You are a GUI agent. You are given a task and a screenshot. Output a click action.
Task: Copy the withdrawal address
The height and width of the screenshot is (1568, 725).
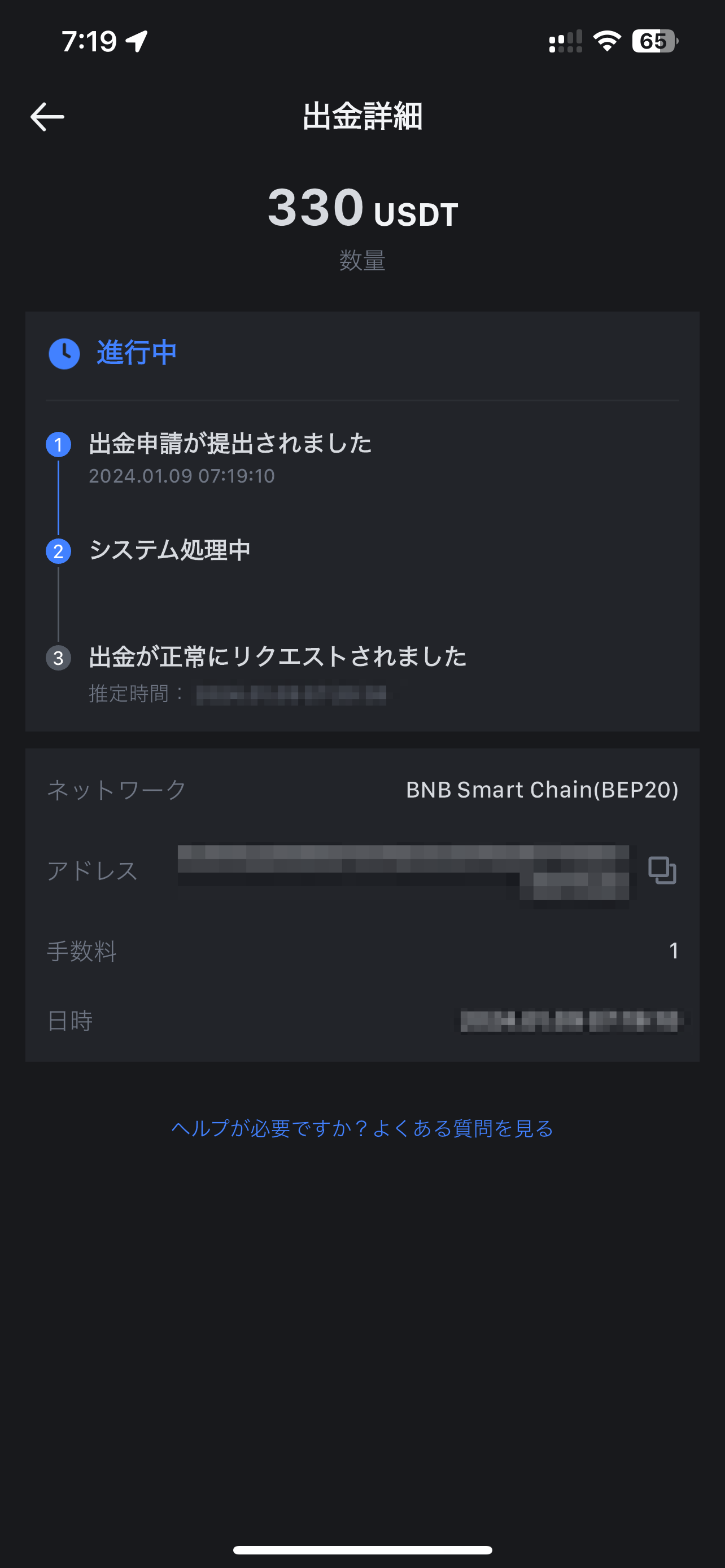click(x=662, y=870)
